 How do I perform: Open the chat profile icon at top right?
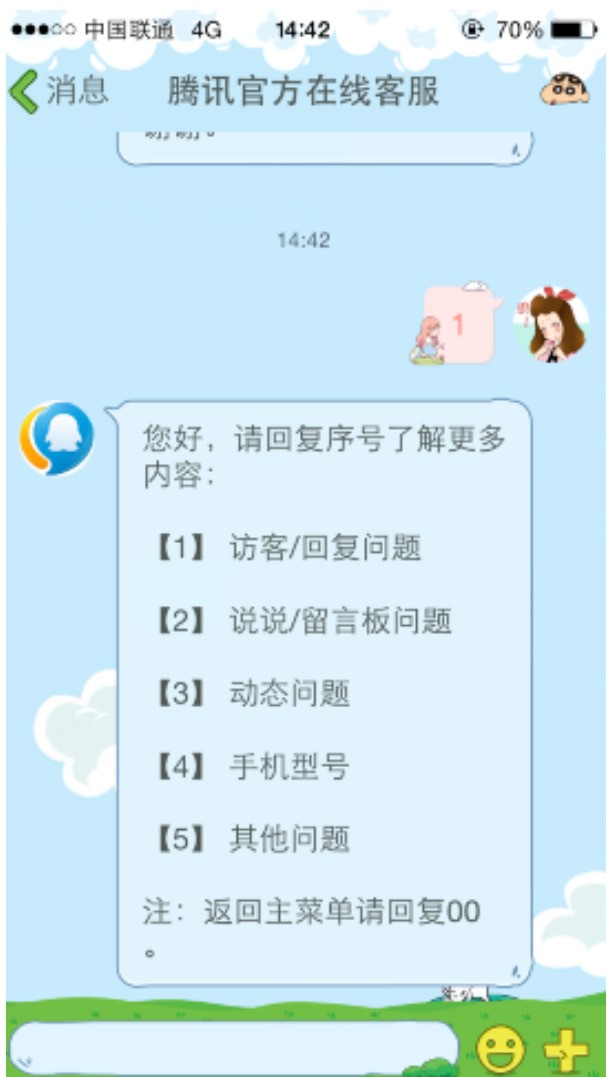pyautogui.click(x=564, y=90)
